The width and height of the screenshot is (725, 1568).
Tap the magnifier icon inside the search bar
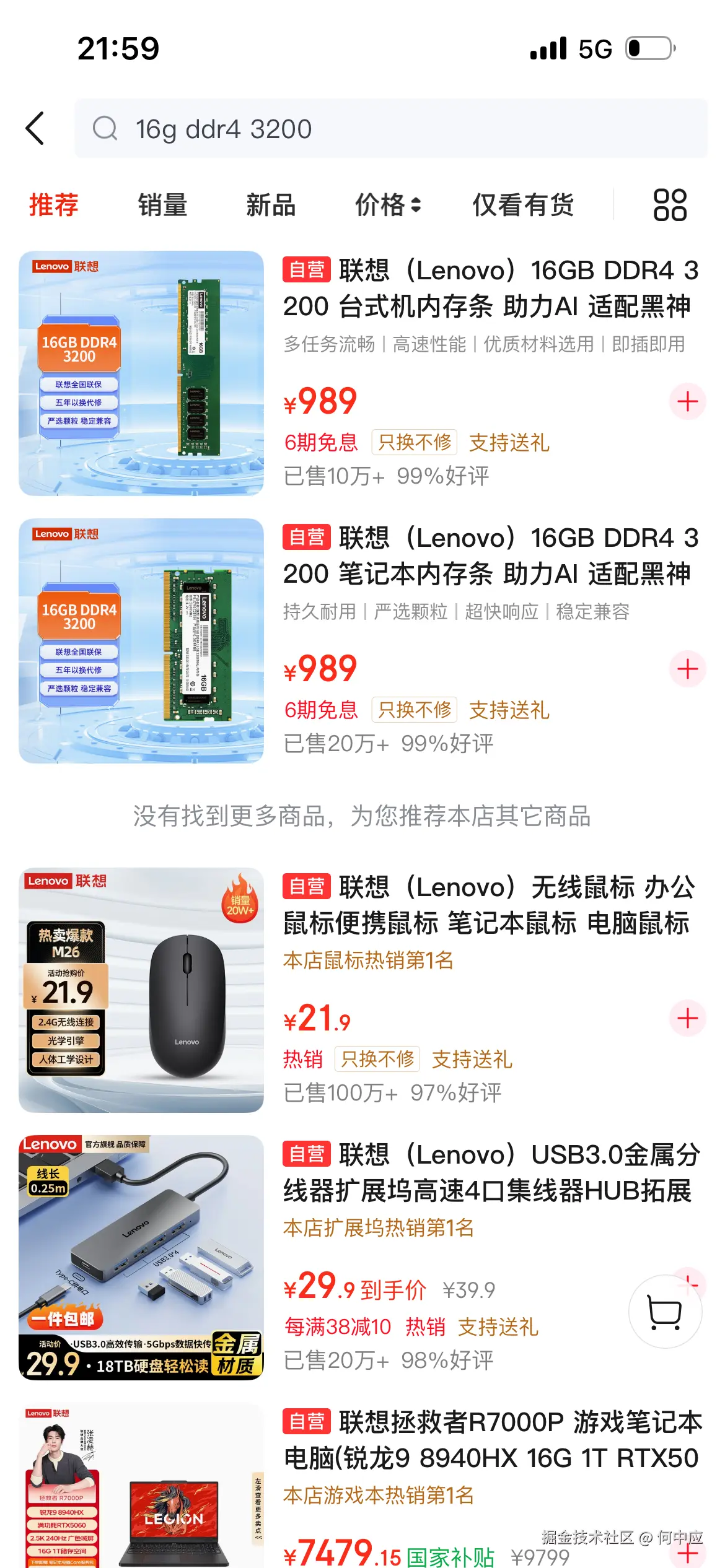(107, 130)
